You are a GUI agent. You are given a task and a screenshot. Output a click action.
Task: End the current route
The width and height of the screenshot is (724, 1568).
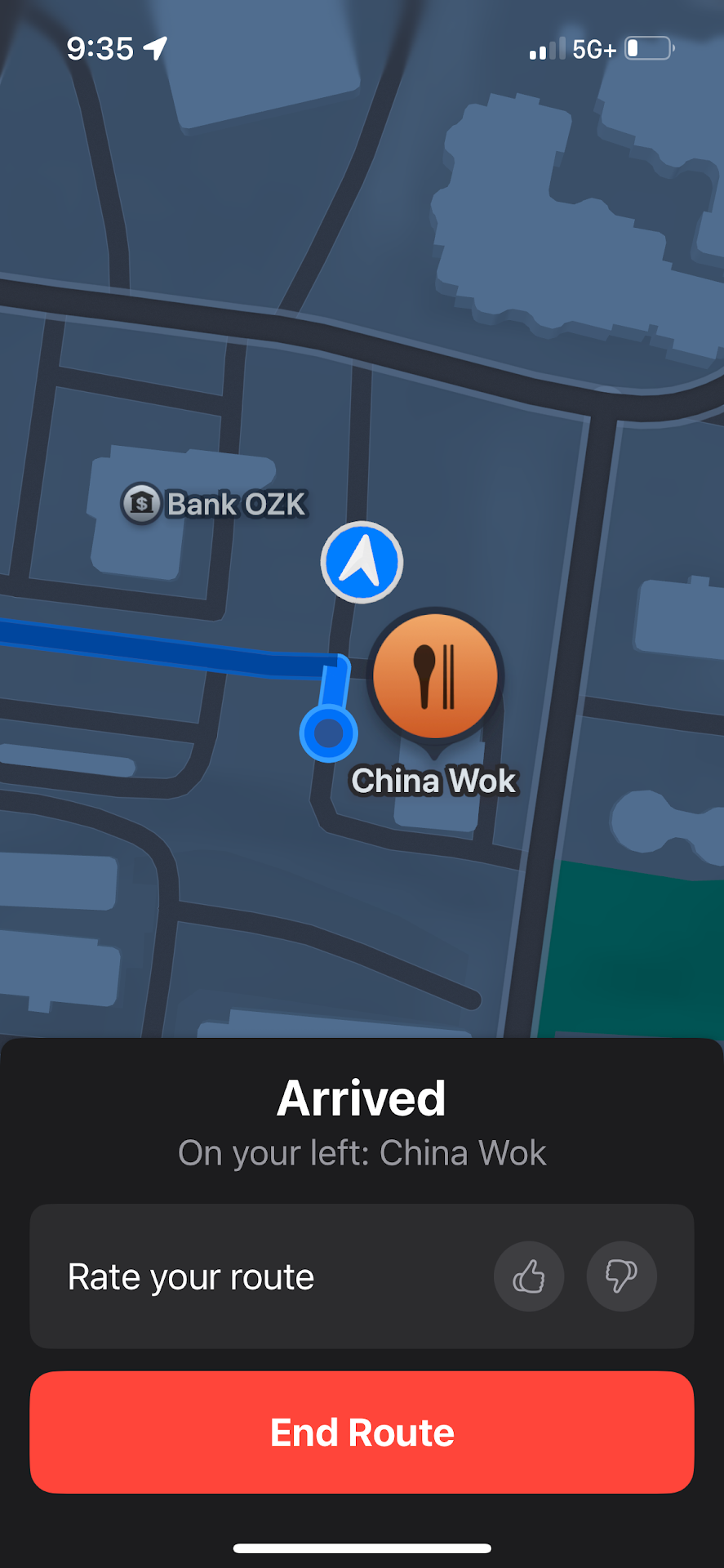(362, 1432)
